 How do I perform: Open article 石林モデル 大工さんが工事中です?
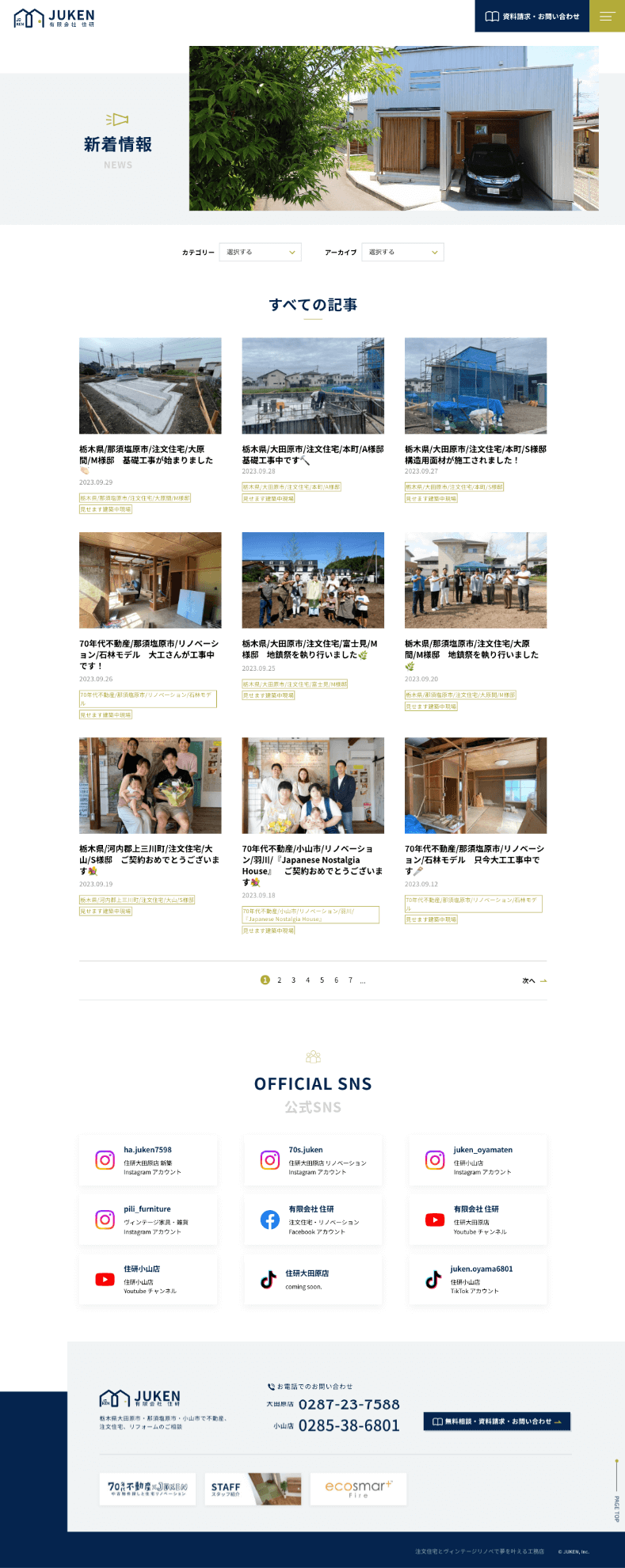(x=150, y=654)
